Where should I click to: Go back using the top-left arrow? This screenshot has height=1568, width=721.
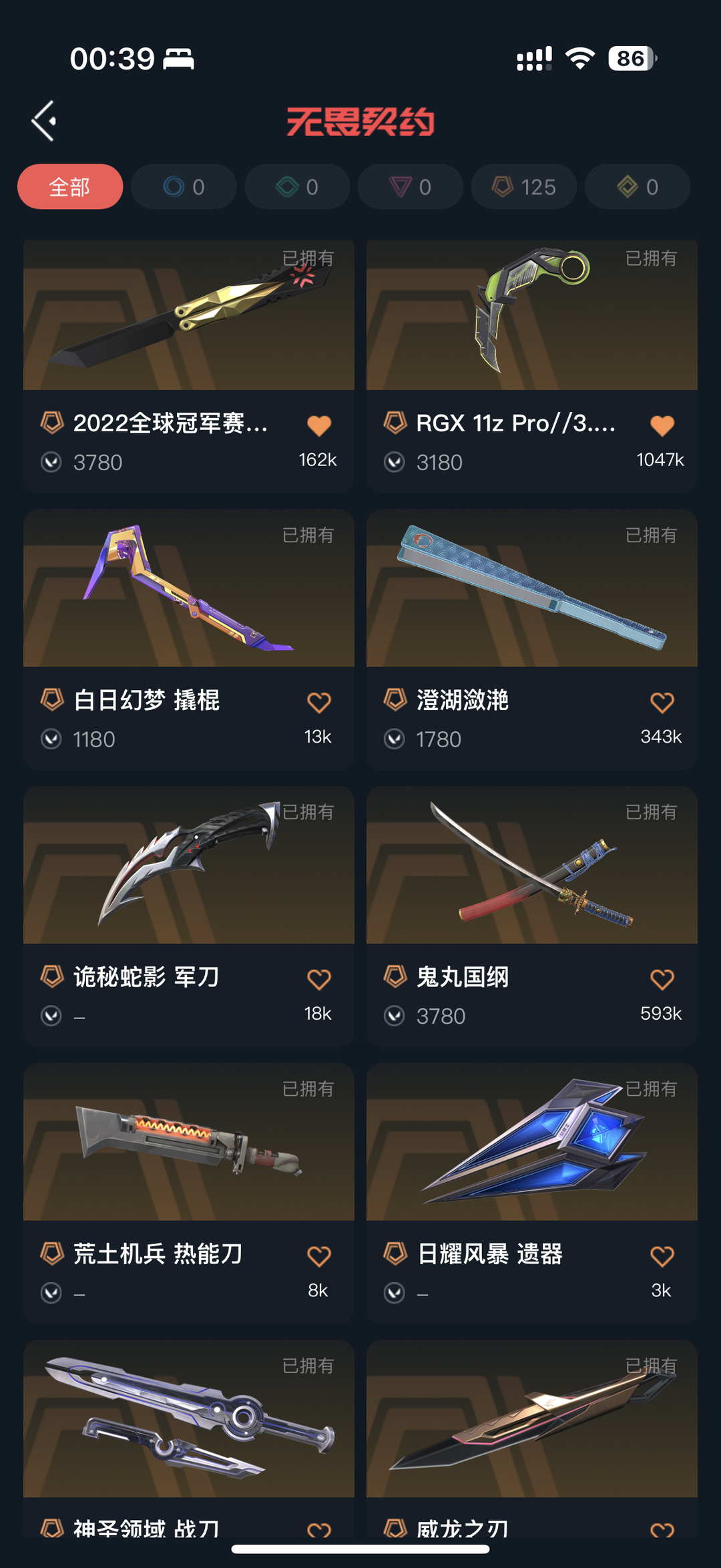click(44, 122)
